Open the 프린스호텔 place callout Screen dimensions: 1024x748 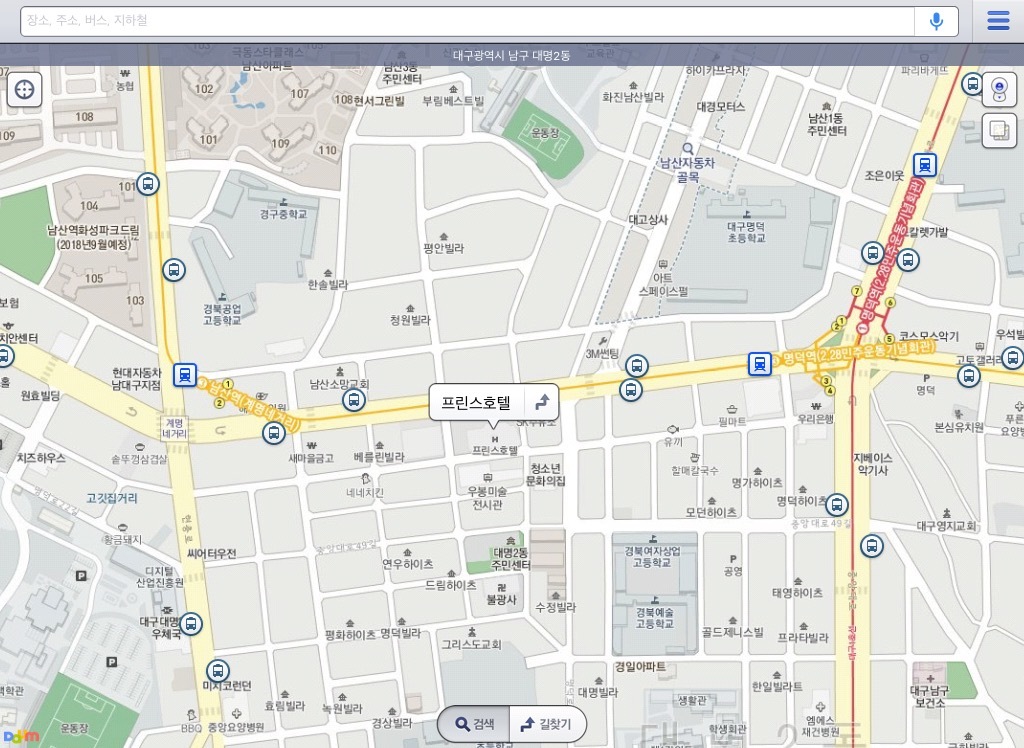477,403
